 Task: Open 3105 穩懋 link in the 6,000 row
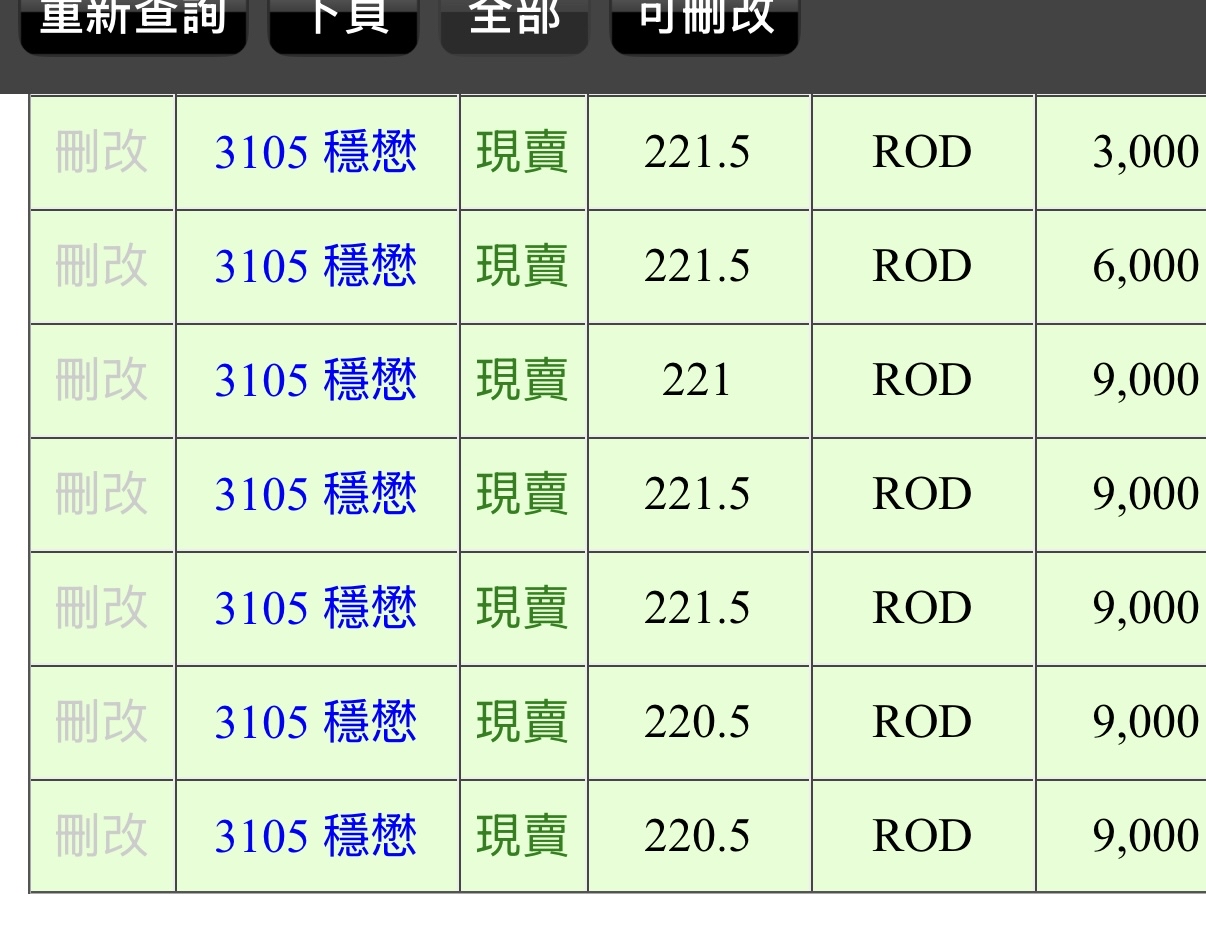[316, 267]
